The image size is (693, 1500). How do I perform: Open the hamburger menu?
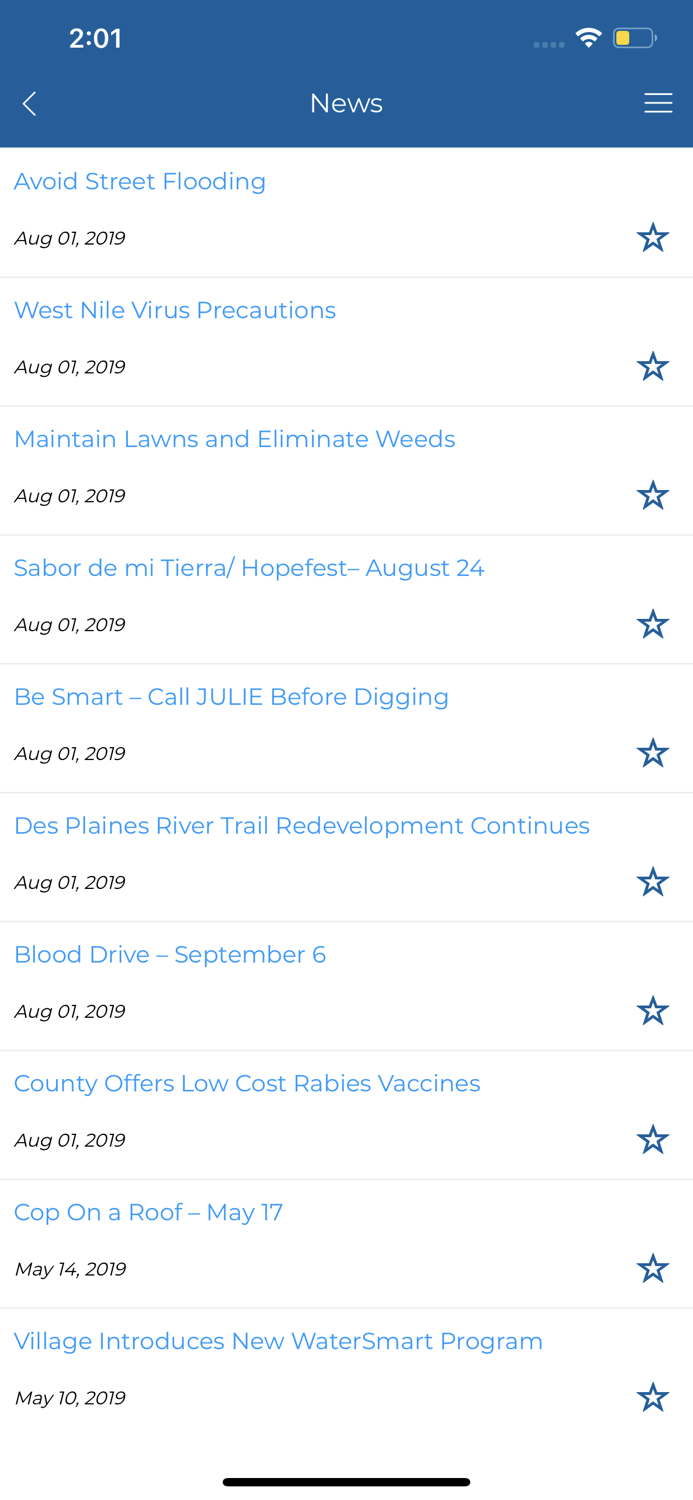tap(657, 103)
